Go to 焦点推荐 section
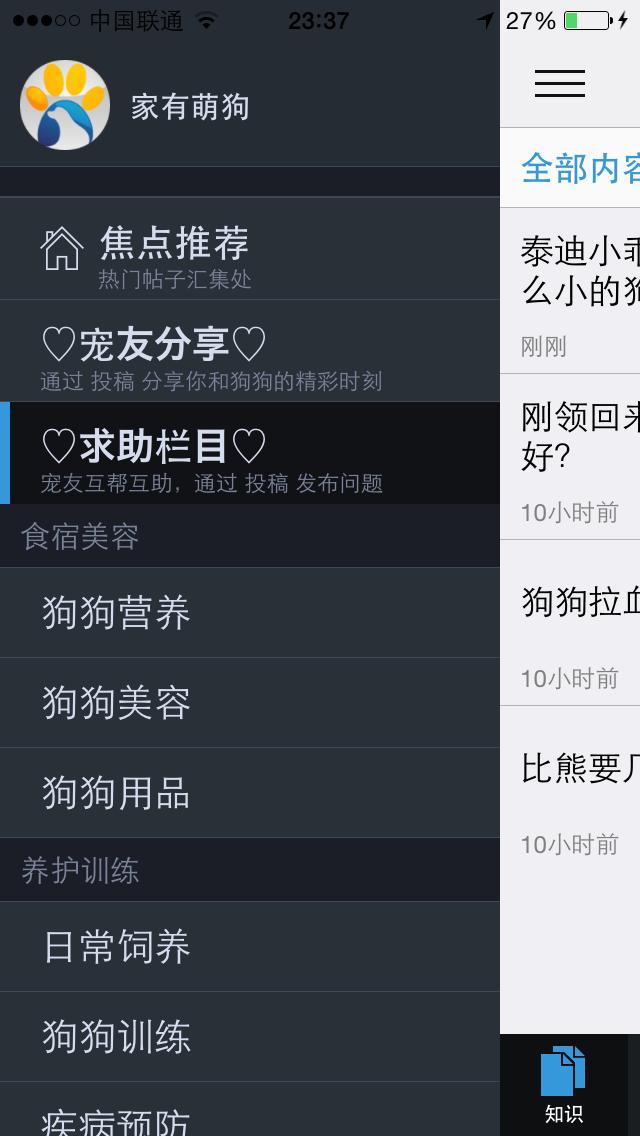The width and height of the screenshot is (640, 1136). click(x=250, y=250)
